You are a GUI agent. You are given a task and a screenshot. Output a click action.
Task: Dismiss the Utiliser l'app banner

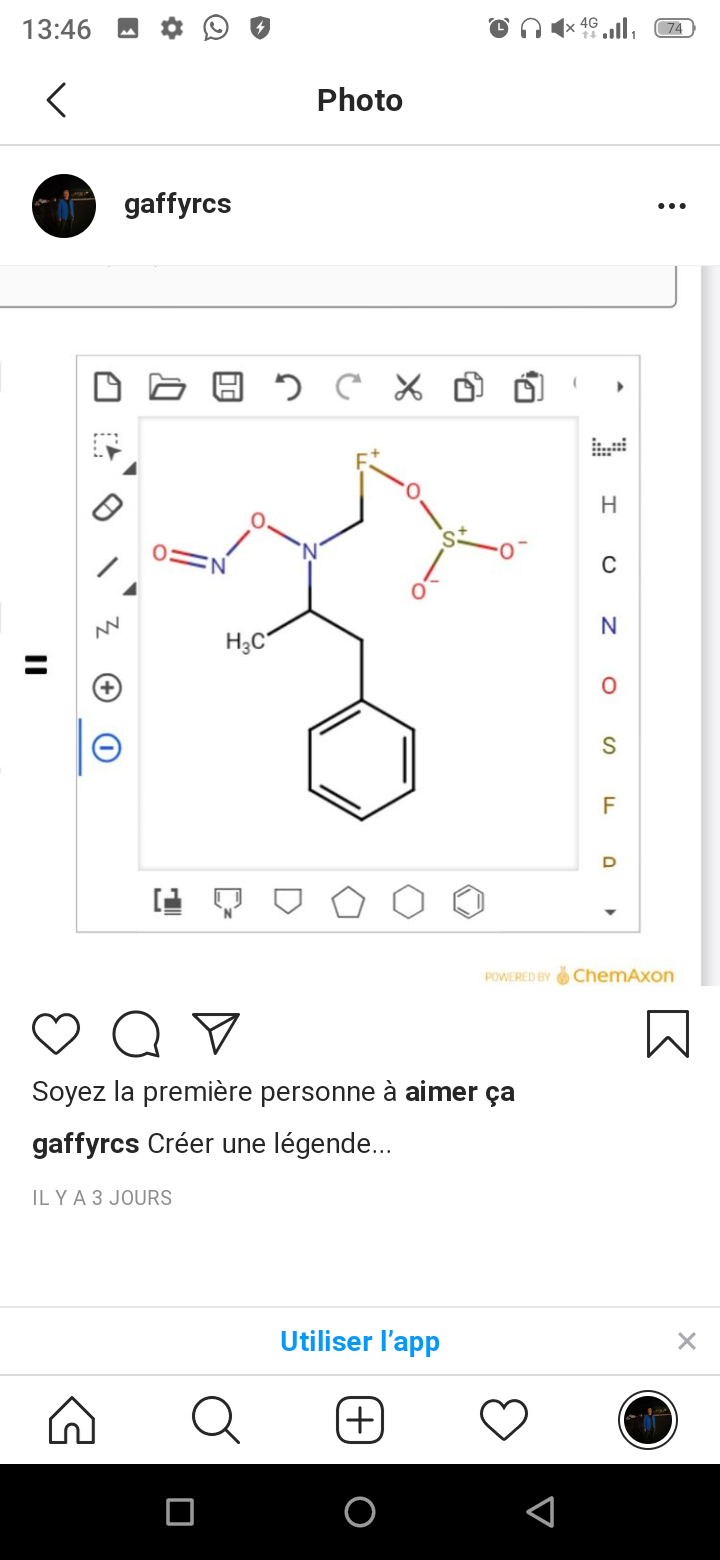tap(686, 1341)
